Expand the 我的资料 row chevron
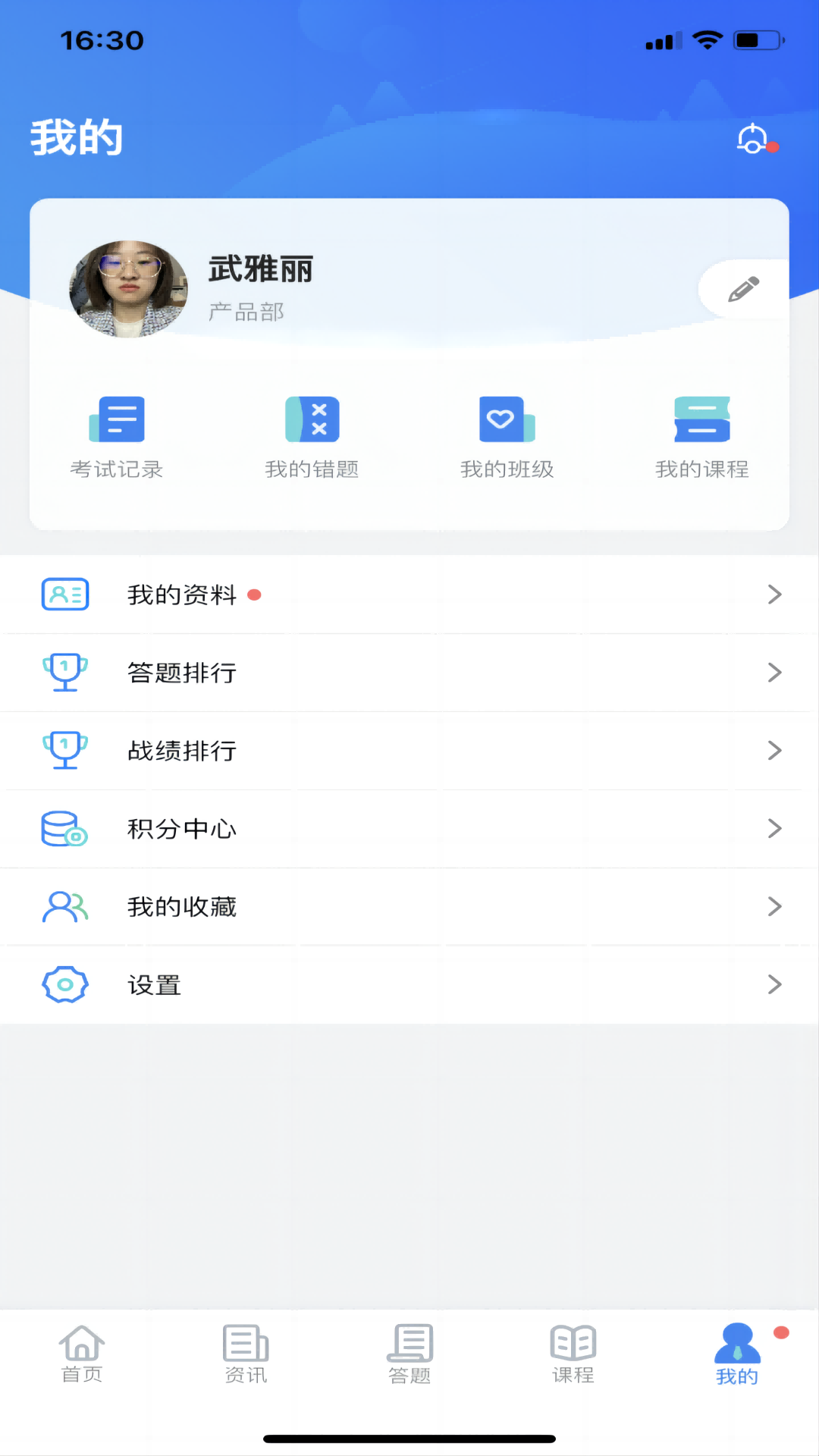 [x=775, y=595]
